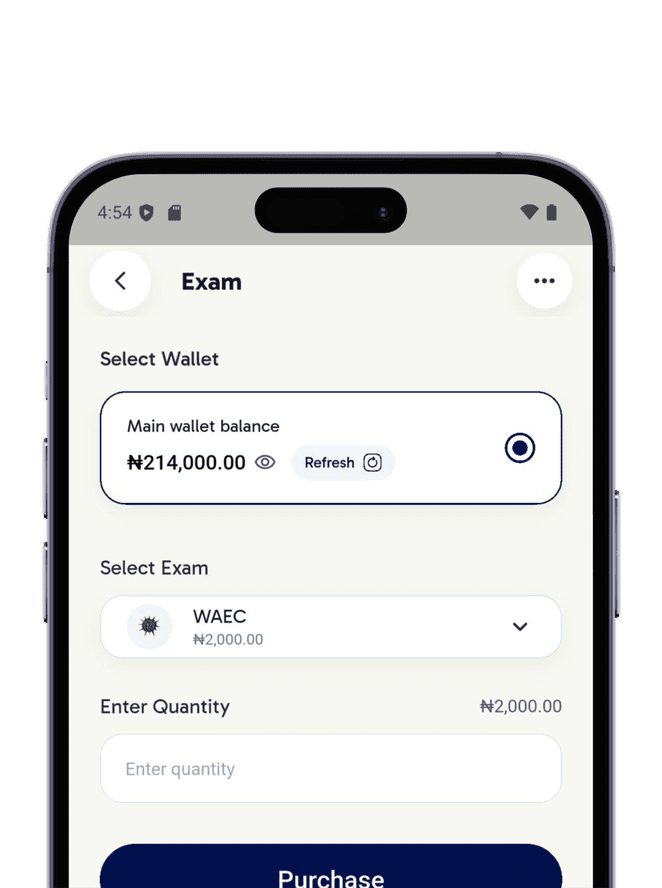Open the three-dot overflow menu

tap(544, 281)
